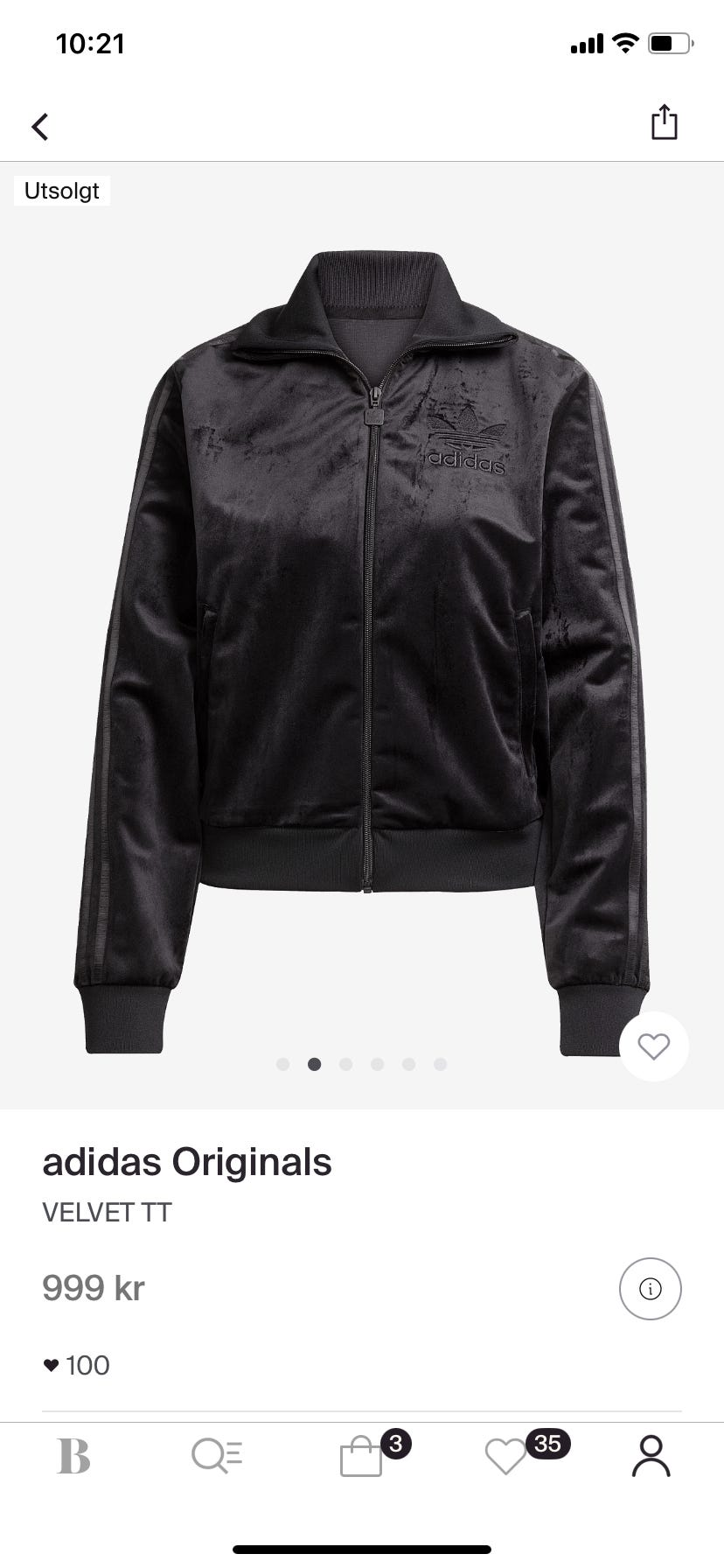Switch to the search tab

coord(217,1456)
